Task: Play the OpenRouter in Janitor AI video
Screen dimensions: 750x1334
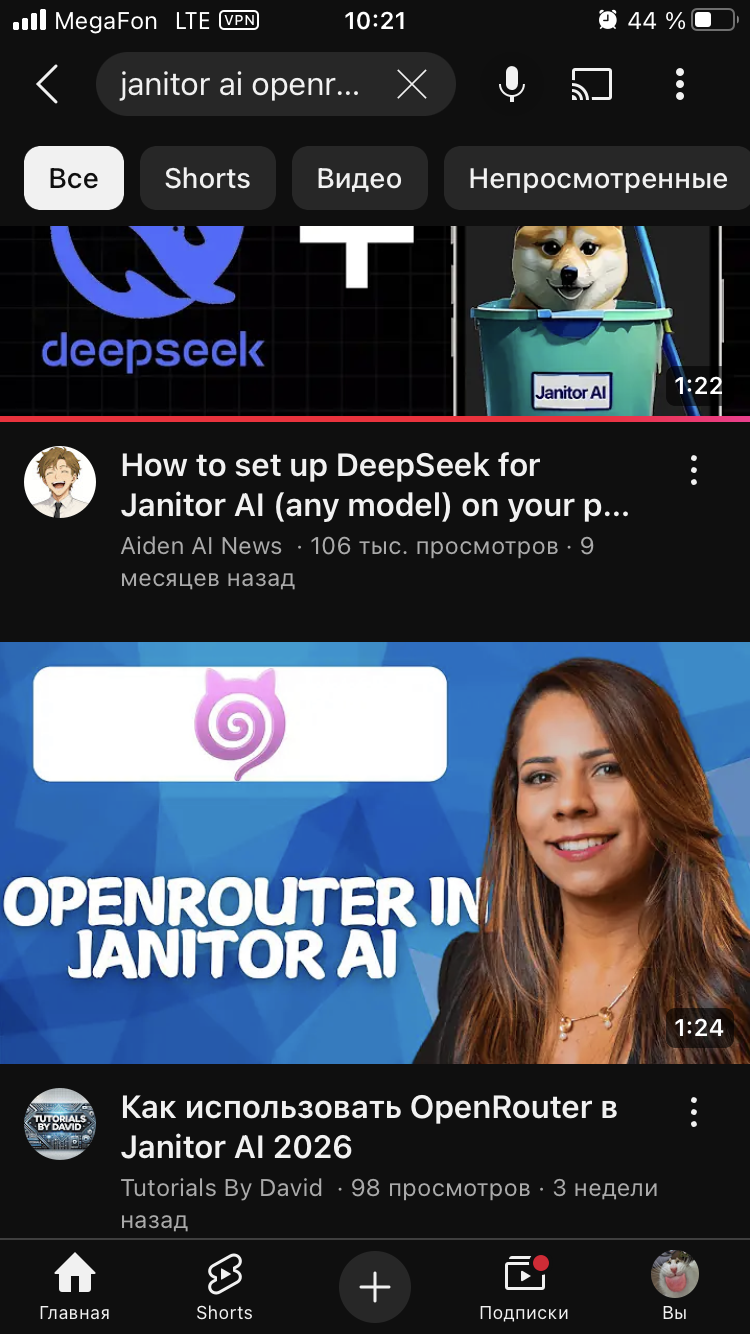Action: click(375, 852)
